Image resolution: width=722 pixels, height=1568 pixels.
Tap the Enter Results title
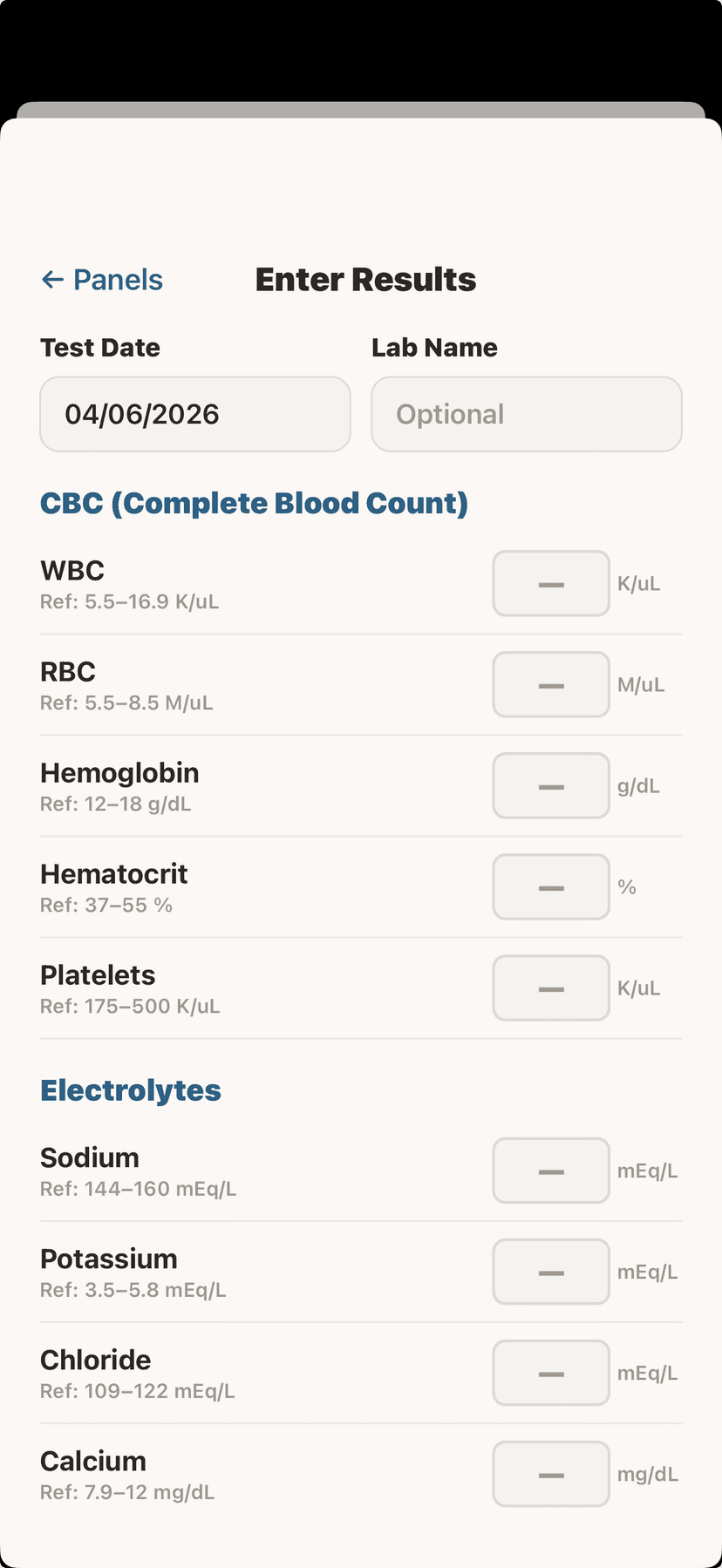tap(365, 279)
